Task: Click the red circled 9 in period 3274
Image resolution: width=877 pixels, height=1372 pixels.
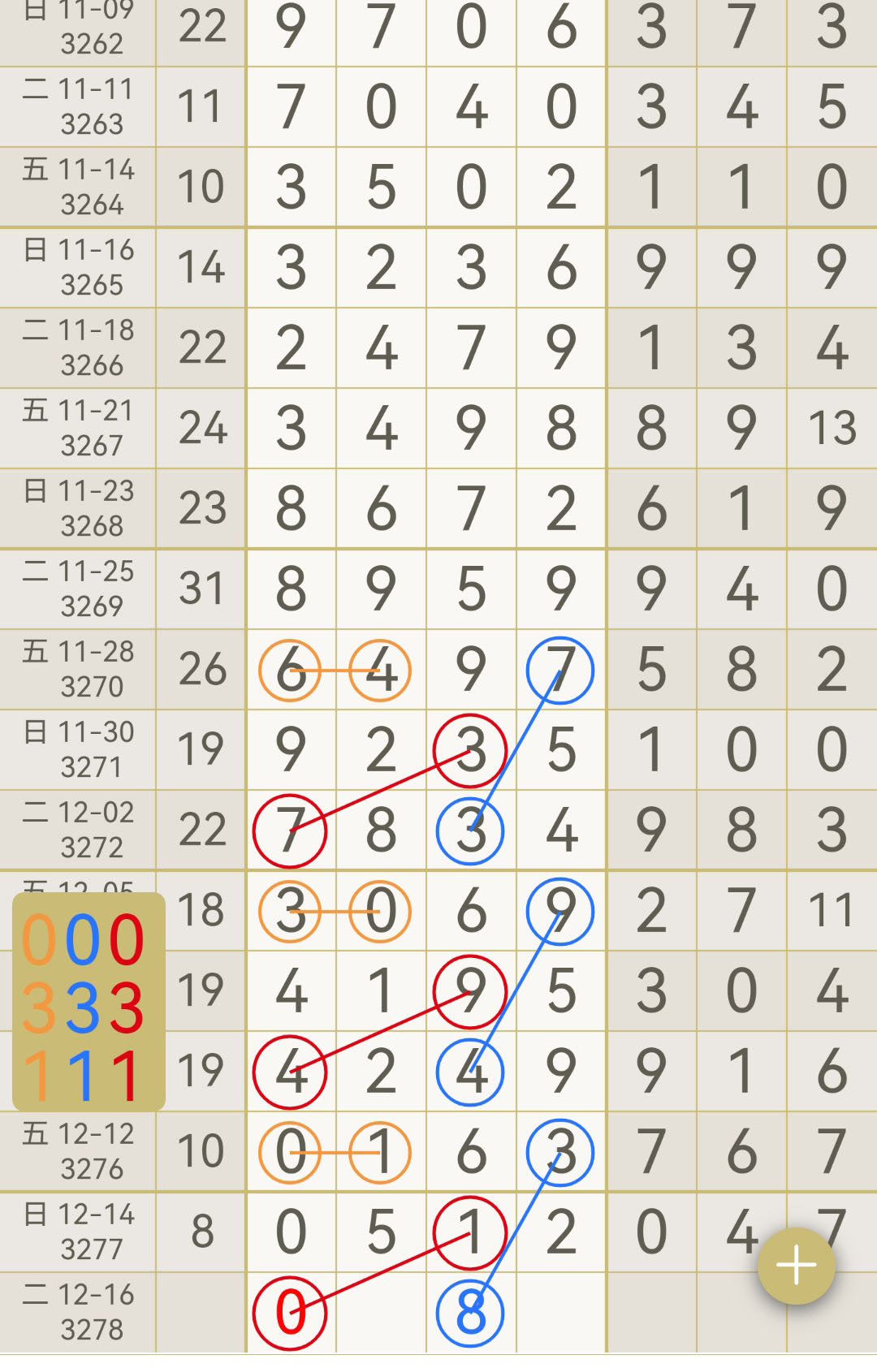Action: [469, 990]
